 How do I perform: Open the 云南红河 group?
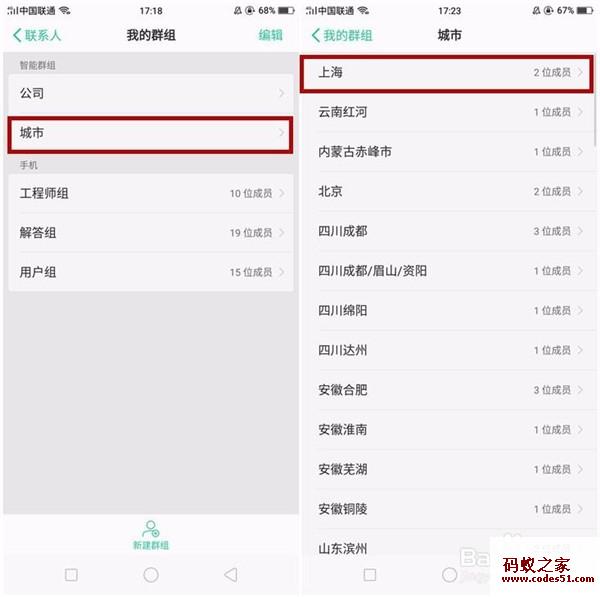tap(448, 112)
